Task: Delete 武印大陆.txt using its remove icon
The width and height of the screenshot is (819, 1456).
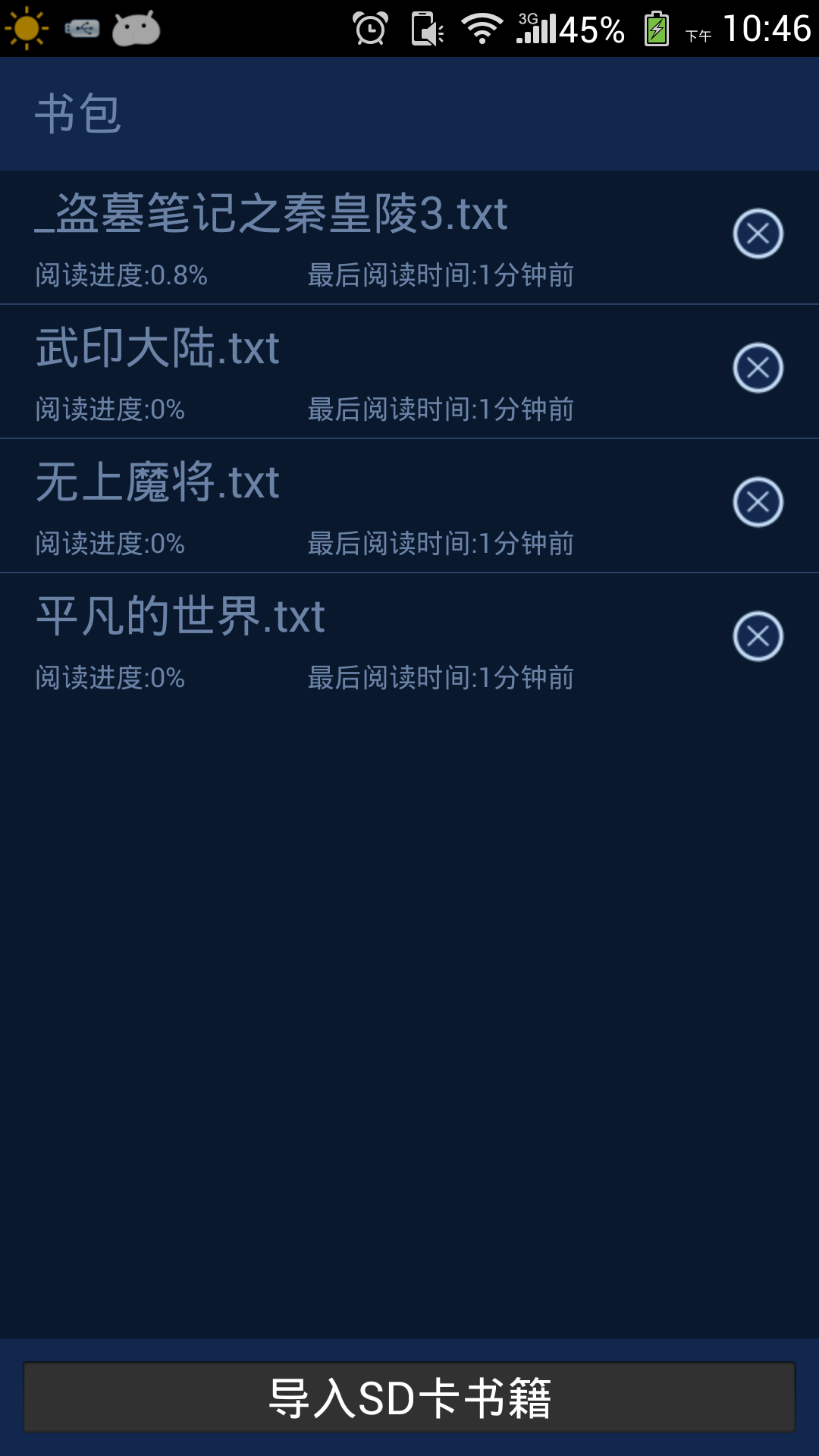Action: pyautogui.click(x=758, y=368)
